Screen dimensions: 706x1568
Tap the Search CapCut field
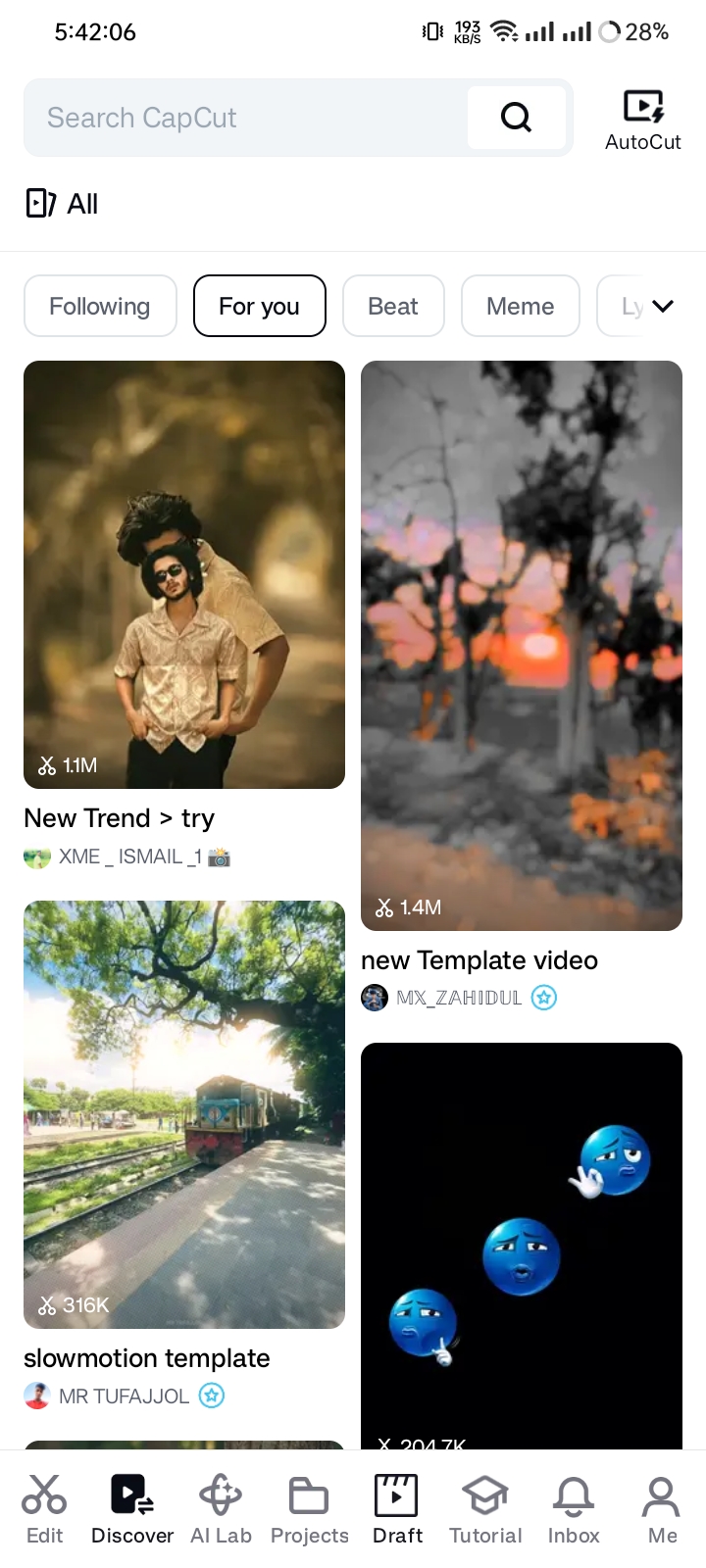(245, 118)
